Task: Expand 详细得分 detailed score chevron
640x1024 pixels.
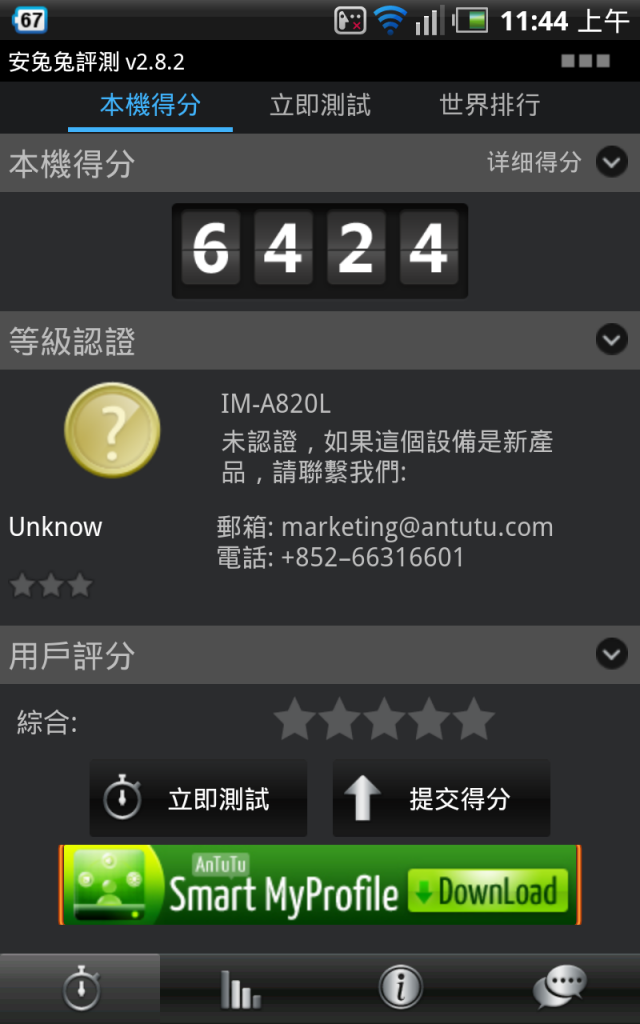Action: [x=611, y=162]
